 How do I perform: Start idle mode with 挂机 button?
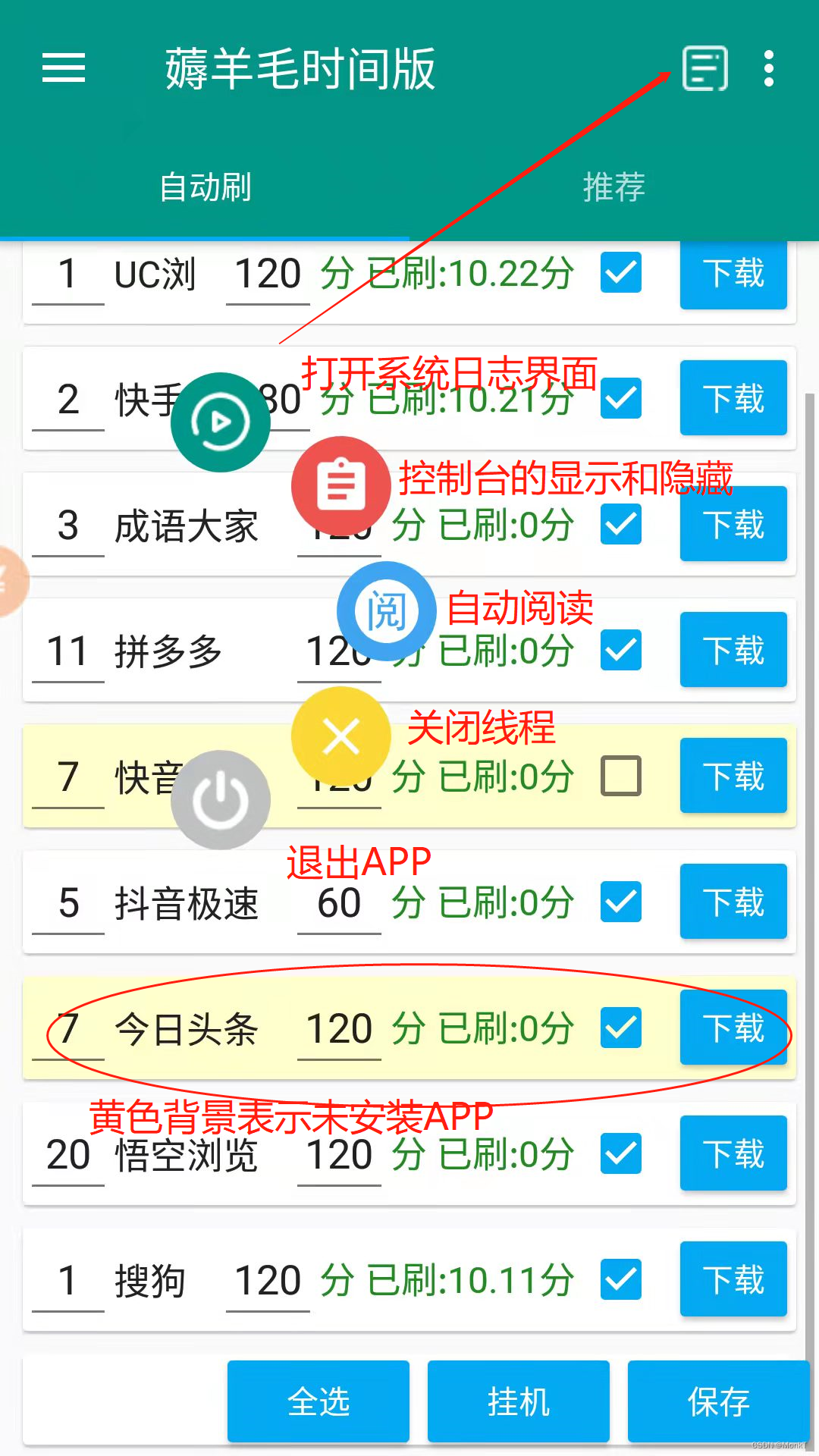(x=519, y=1401)
